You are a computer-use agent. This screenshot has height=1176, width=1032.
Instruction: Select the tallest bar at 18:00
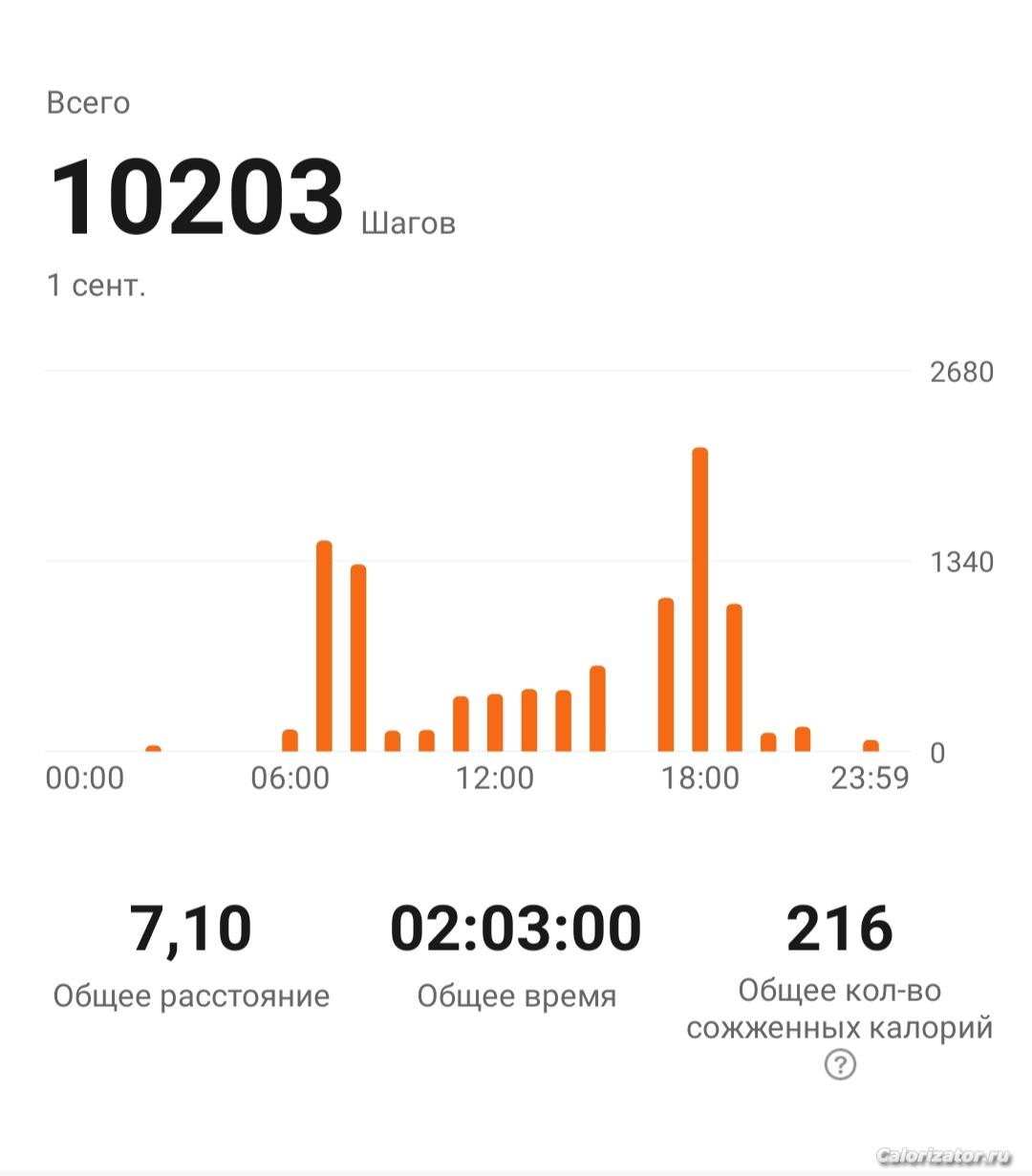699,600
